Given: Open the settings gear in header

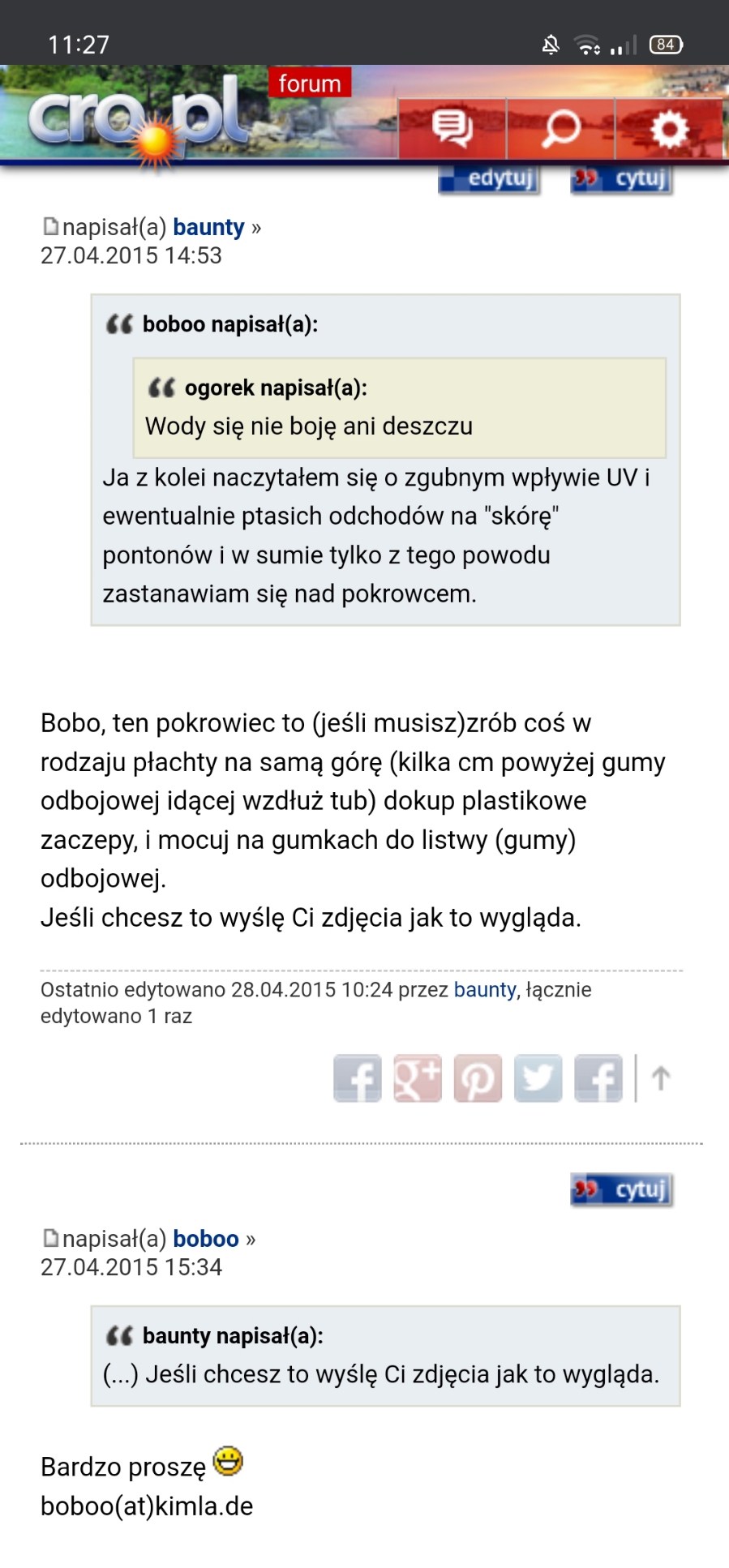Looking at the screenshot, I should (669, 128).
